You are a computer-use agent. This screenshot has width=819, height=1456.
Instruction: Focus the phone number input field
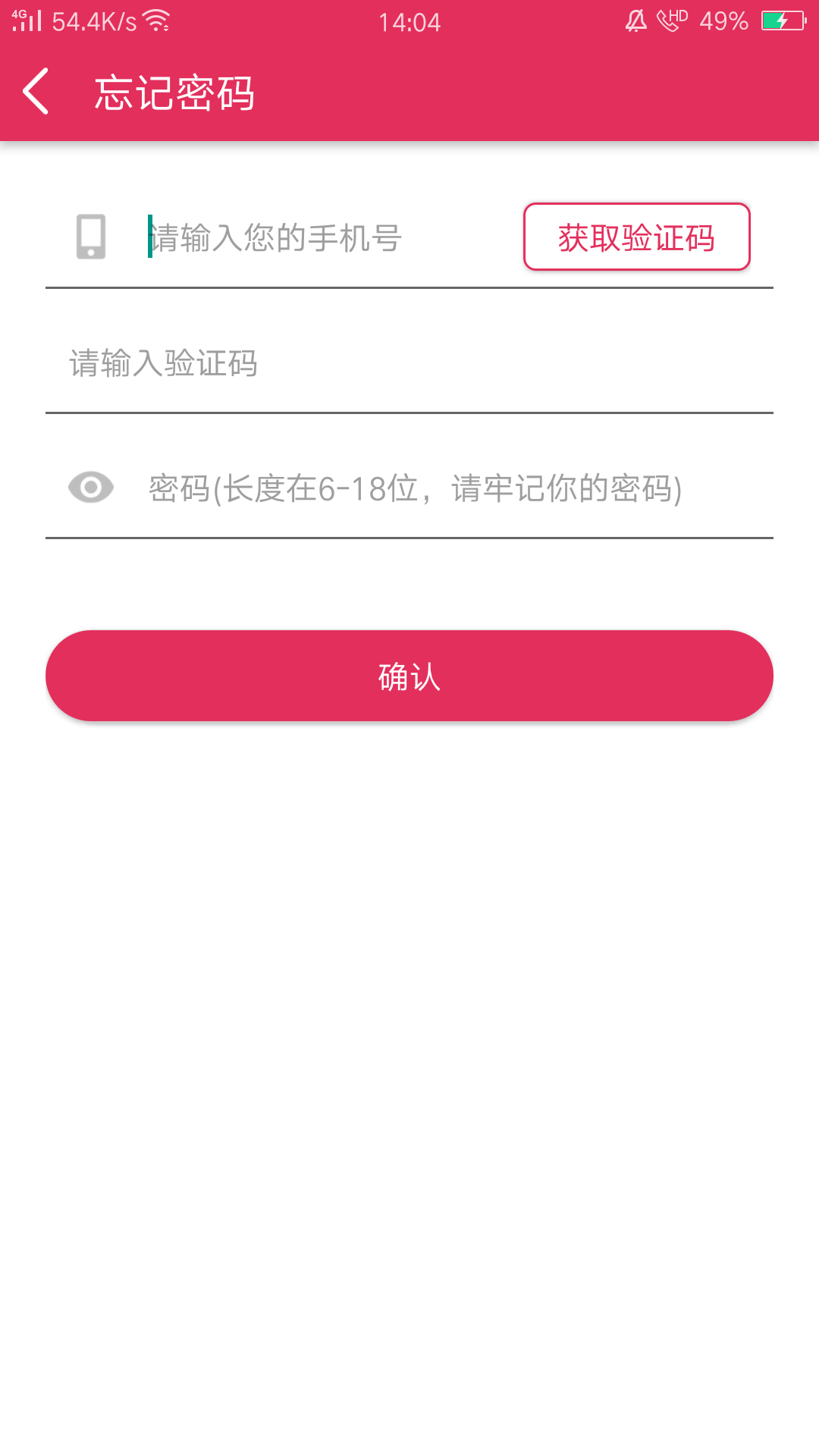pyautogui.click(x=318, y=238)
